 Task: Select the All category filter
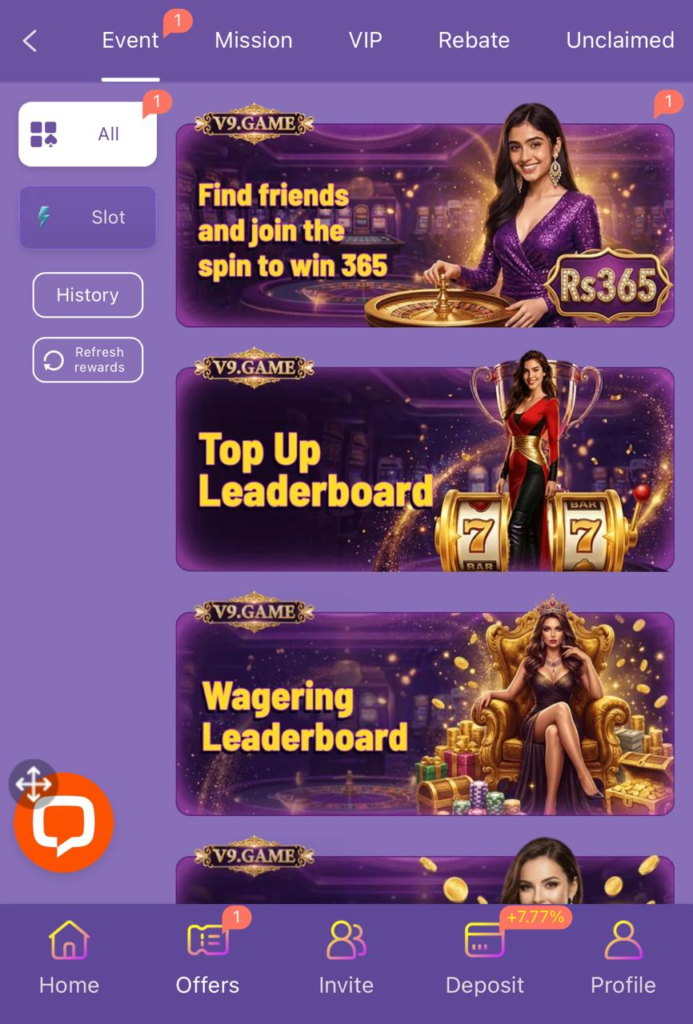coord(88,134)
